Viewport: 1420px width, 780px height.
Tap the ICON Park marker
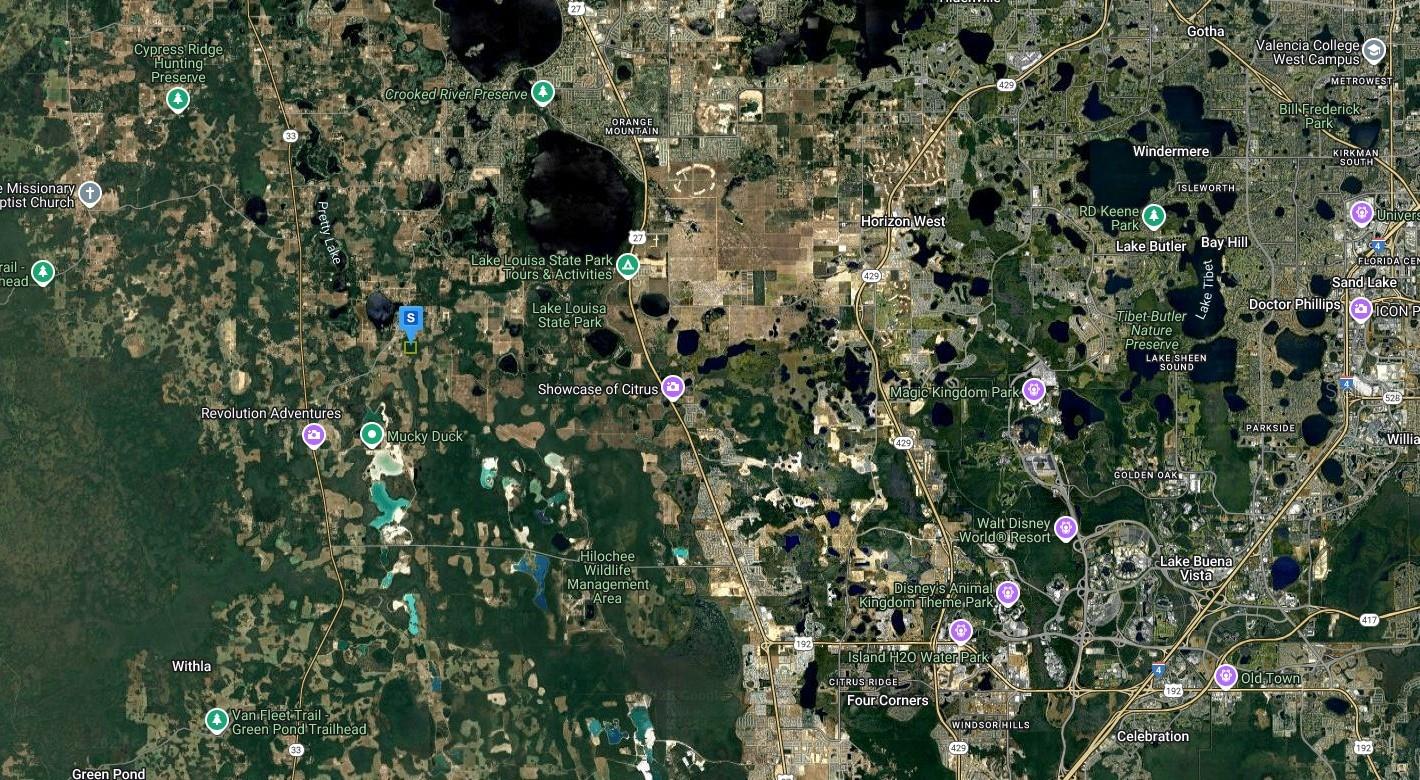coord(1360,309)
